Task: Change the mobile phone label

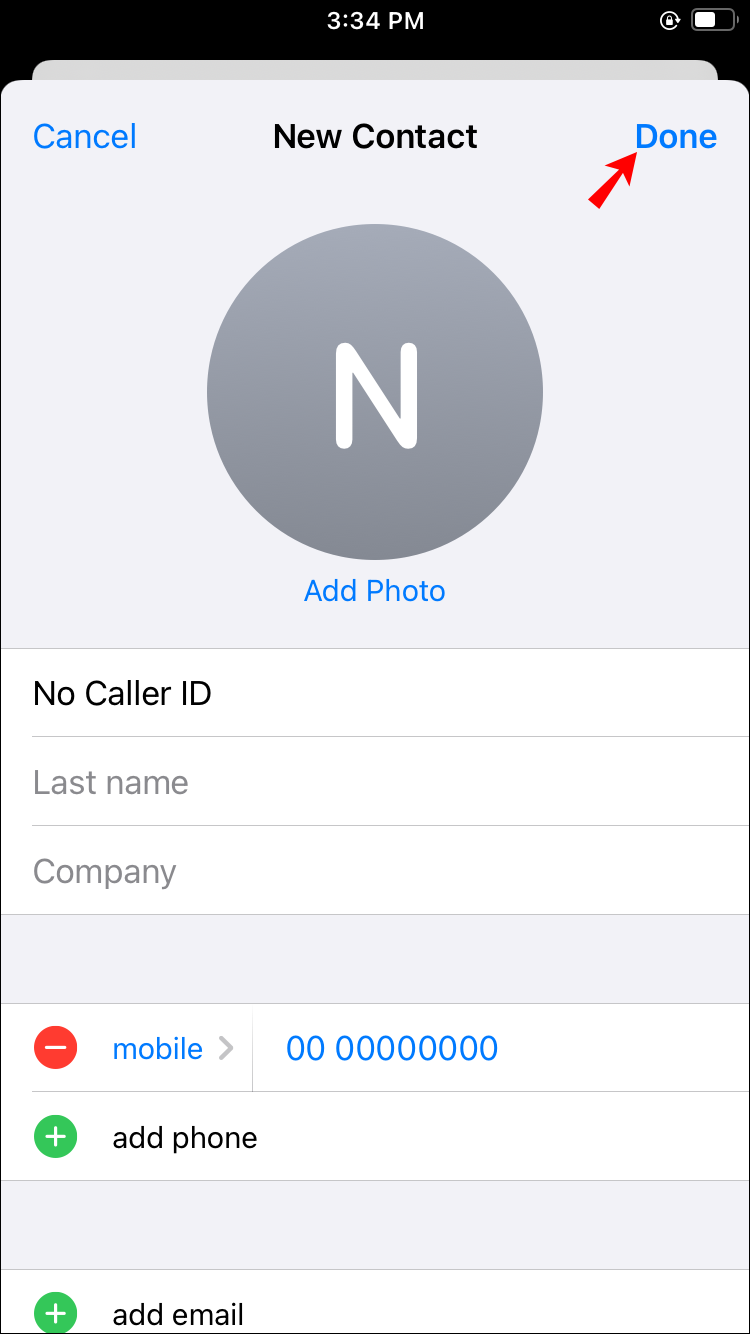Action: (x=172, y=1048)
